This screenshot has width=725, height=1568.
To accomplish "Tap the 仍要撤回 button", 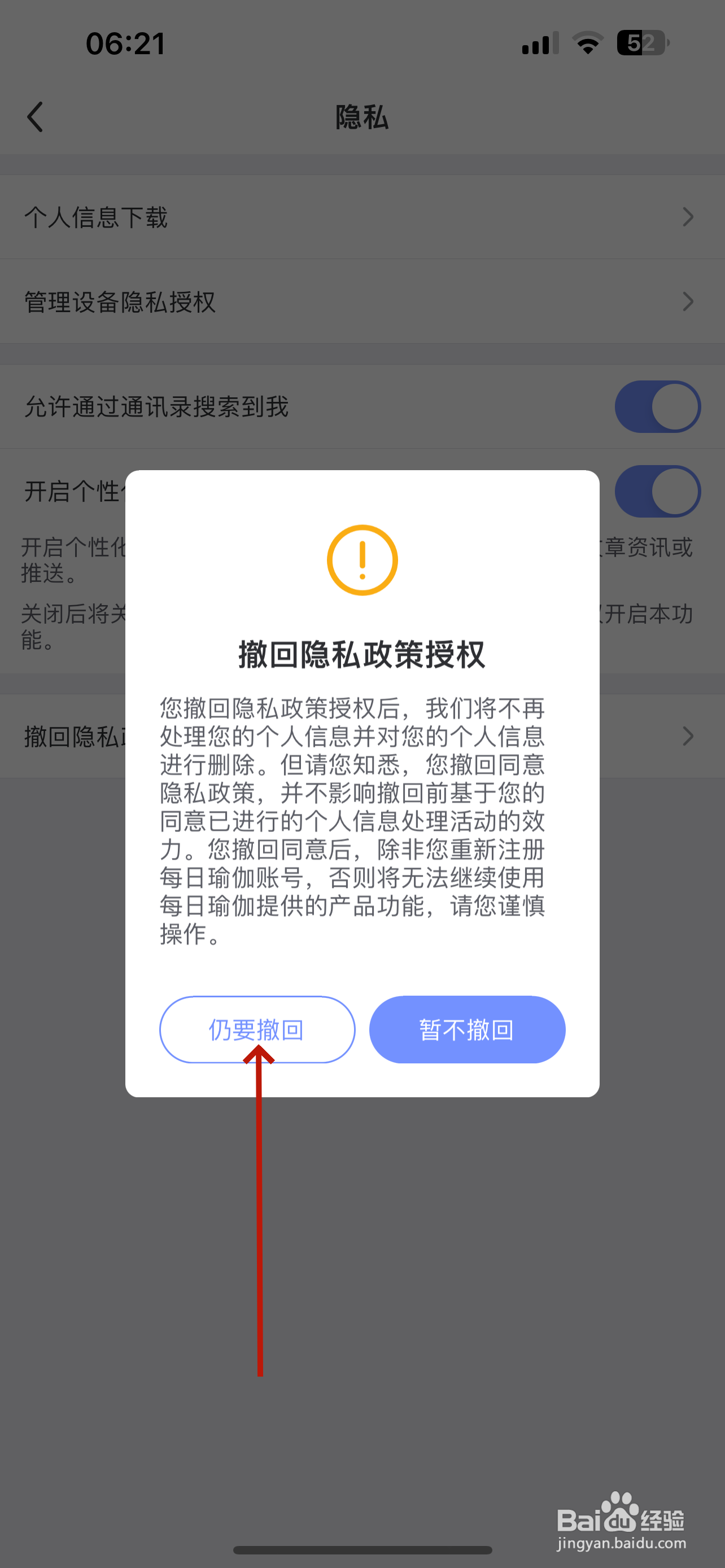I will (x=257, y=1030).
